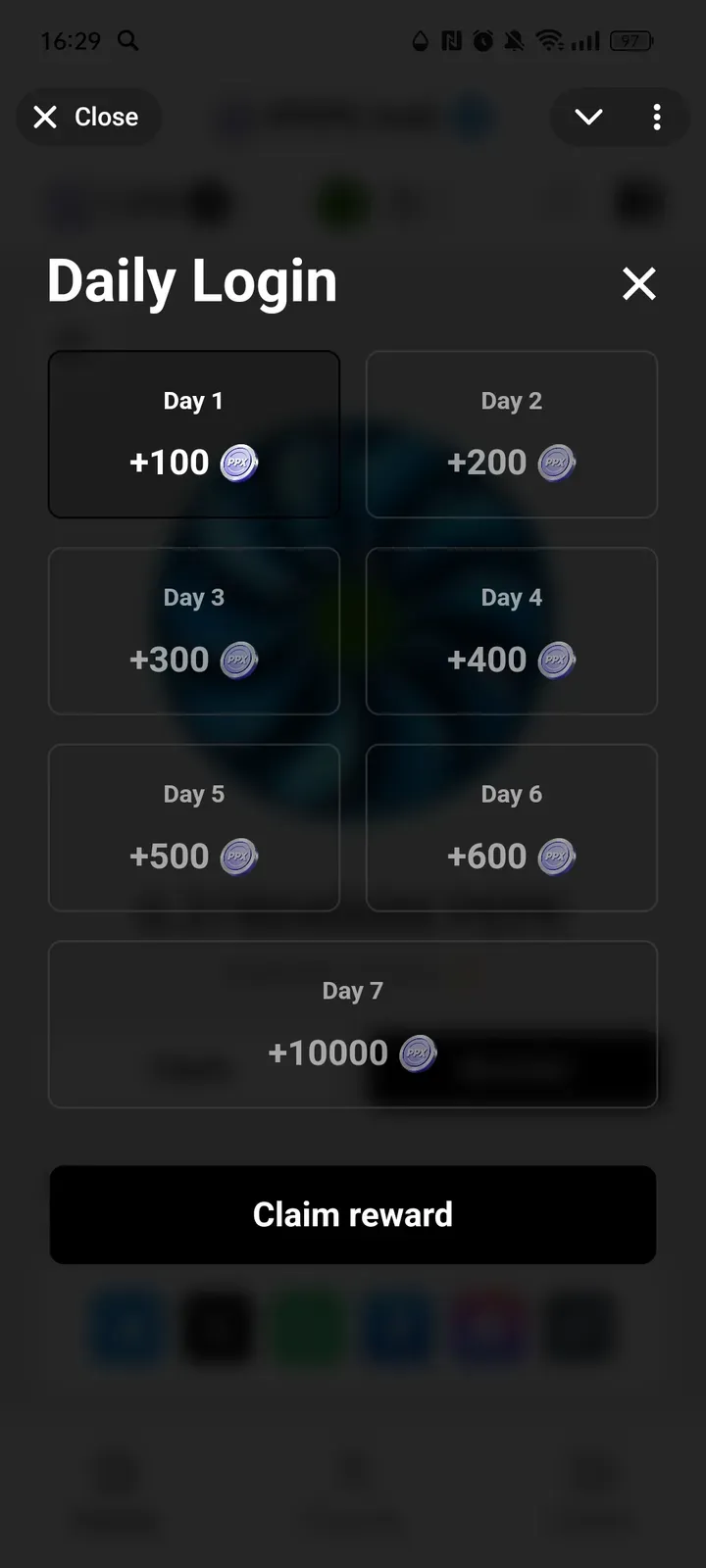Open the three-dot overflow menu

coord(656,118)
